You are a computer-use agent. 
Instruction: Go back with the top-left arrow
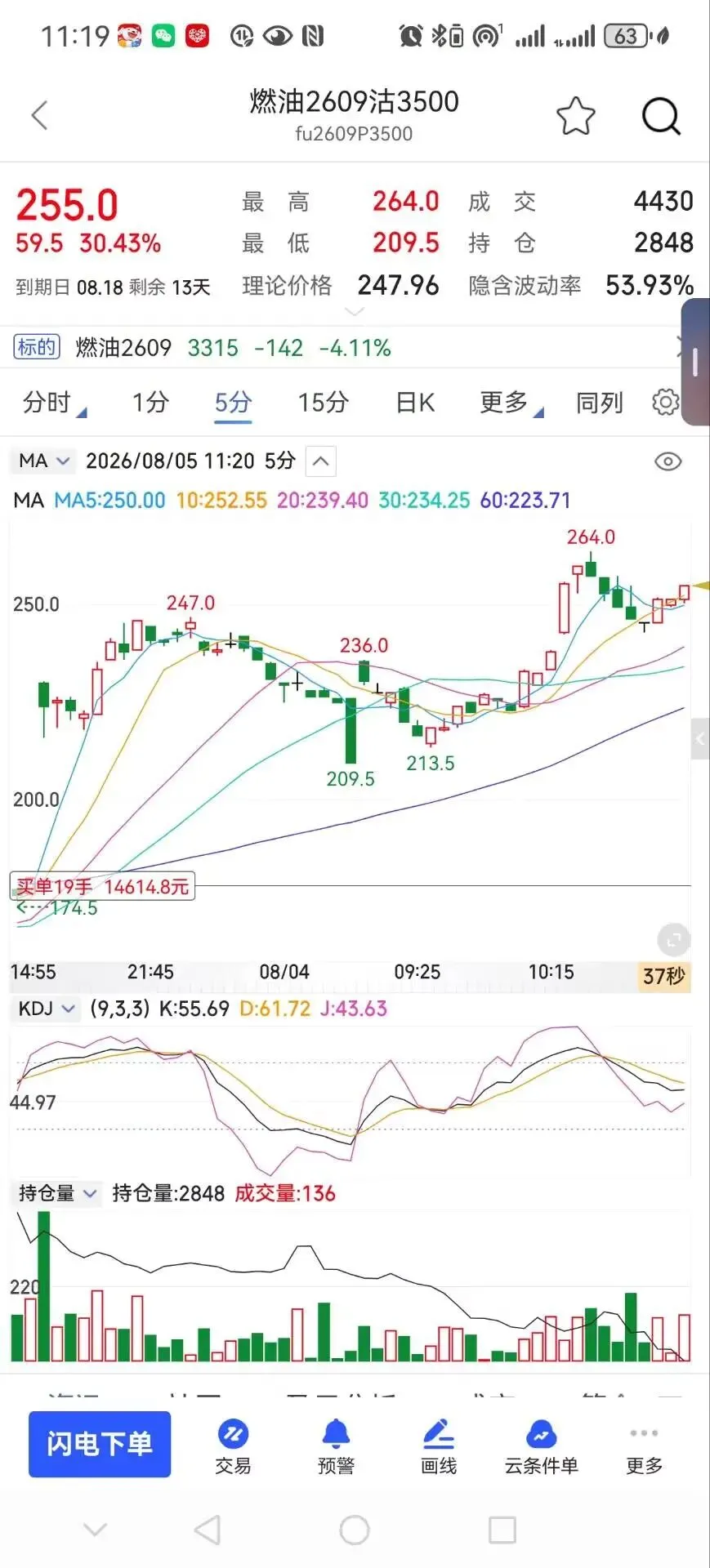pos(39,115)
